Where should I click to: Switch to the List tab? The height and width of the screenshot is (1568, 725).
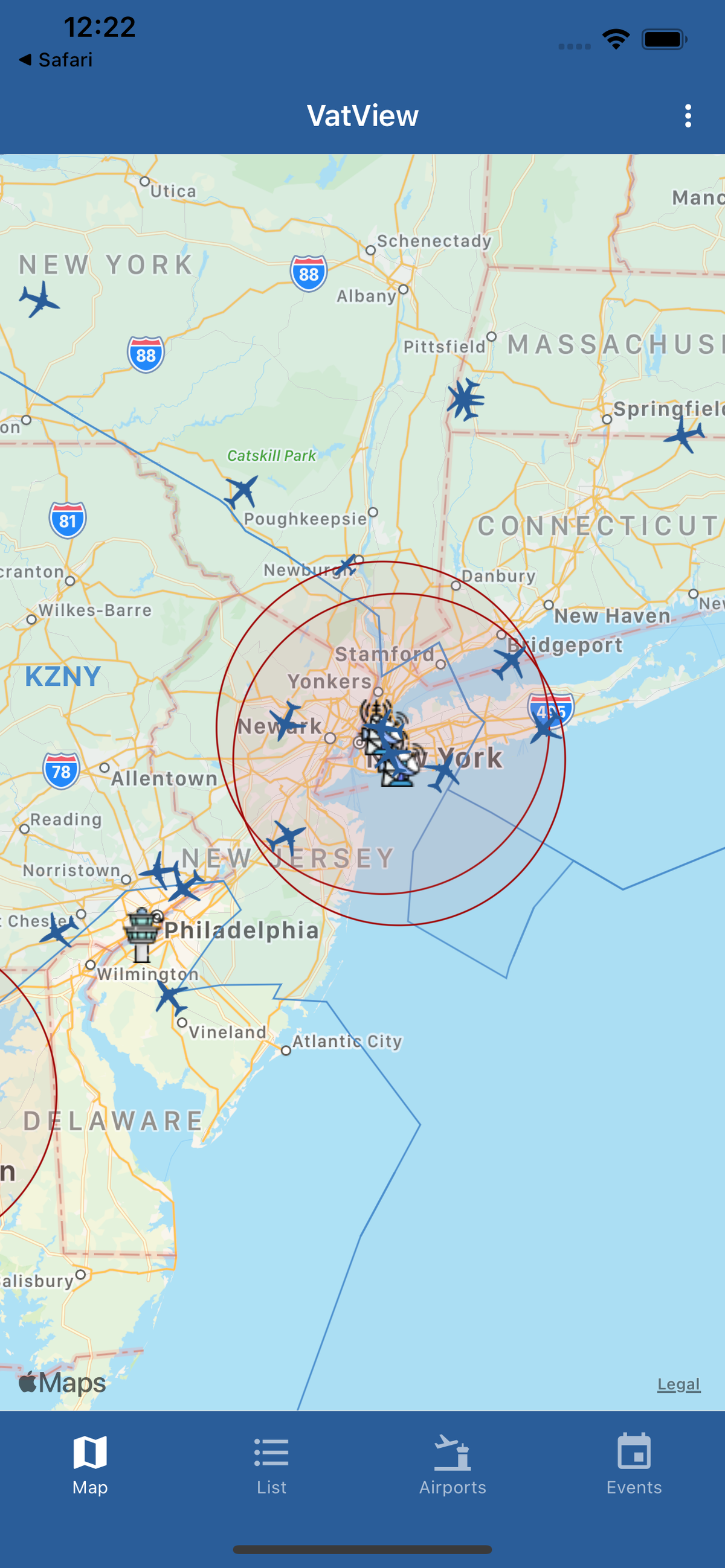271,1465
